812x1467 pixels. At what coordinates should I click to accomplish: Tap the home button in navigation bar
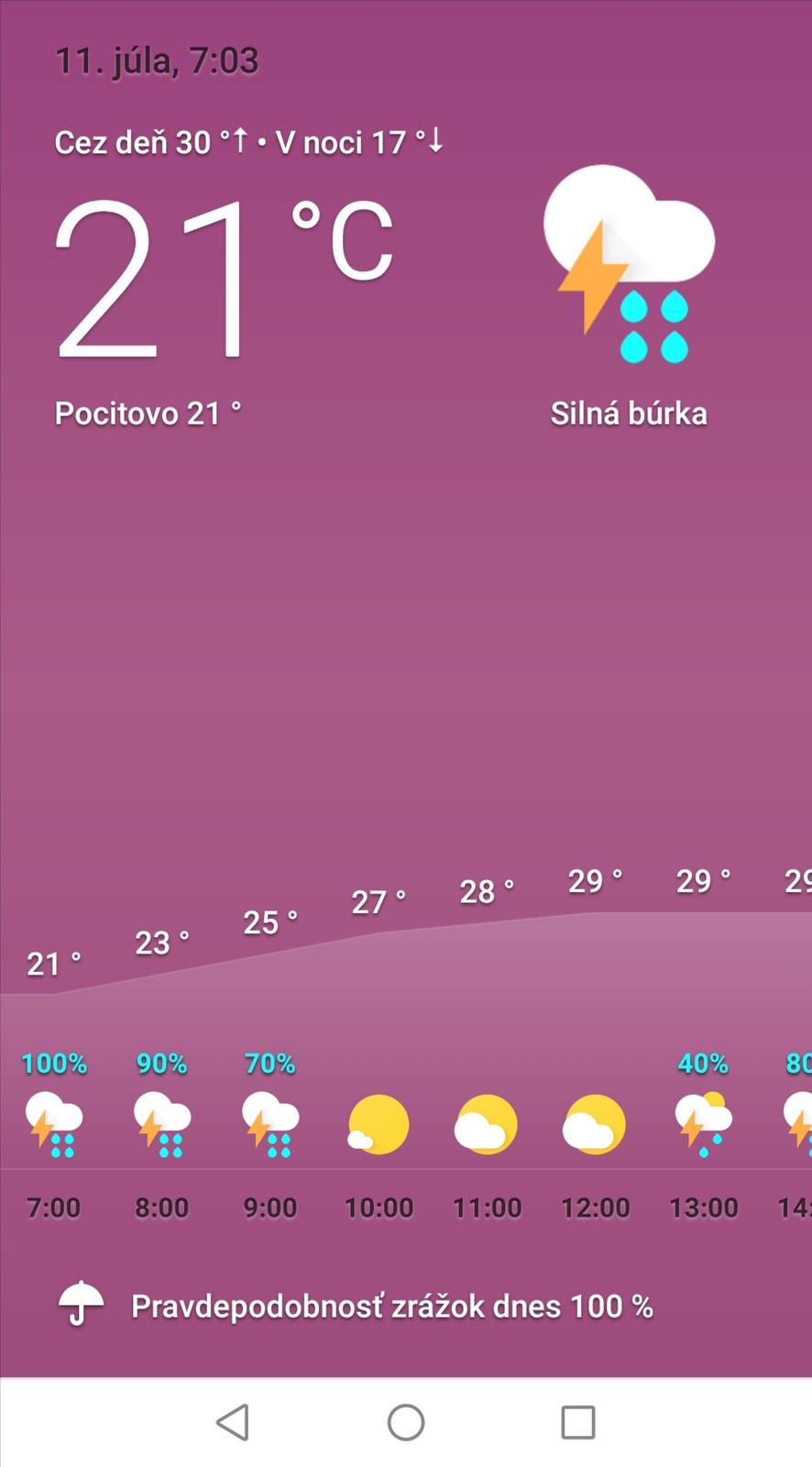[406, 1422]
